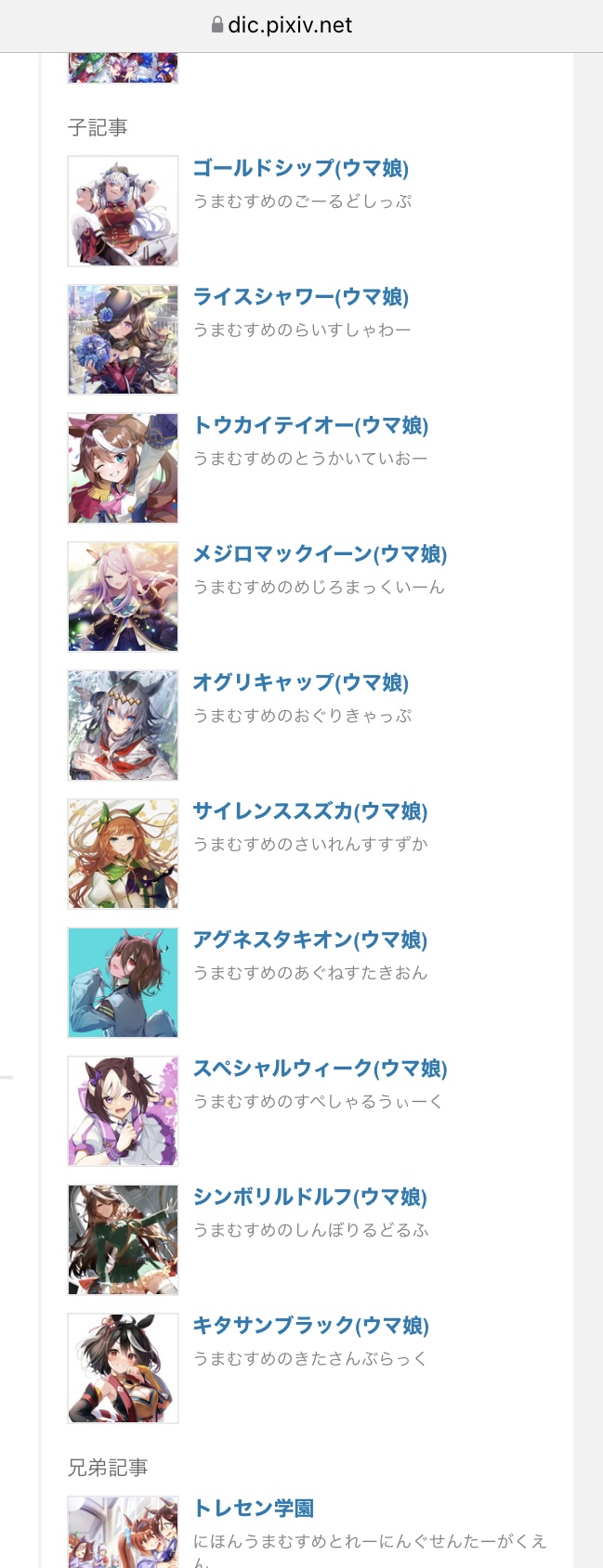This screenshot has height=1568, width=603.
Task: Tap the thumbnail image for トウカイテイオー
Action: click(123, 468)
